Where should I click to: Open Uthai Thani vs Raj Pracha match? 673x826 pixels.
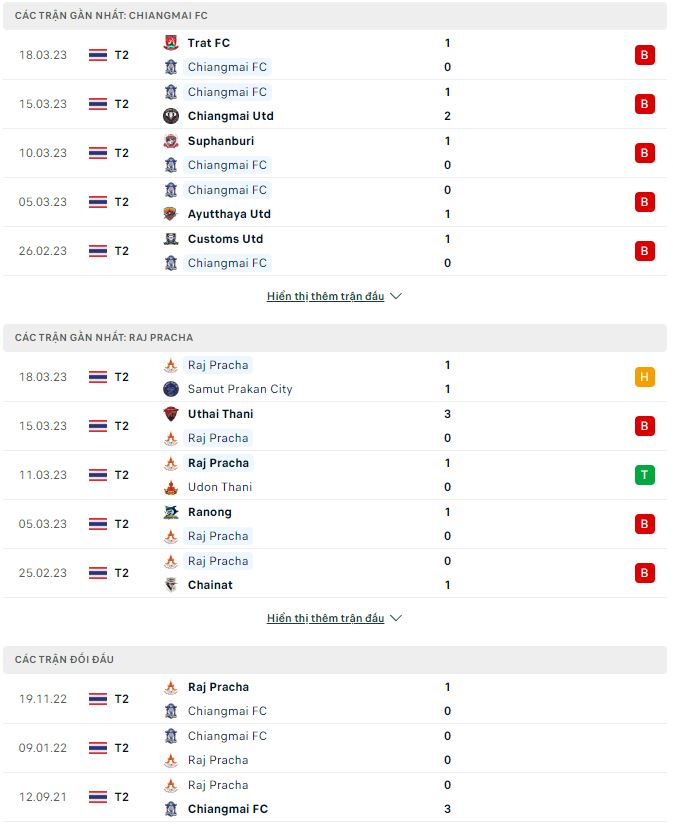point(336,426)
